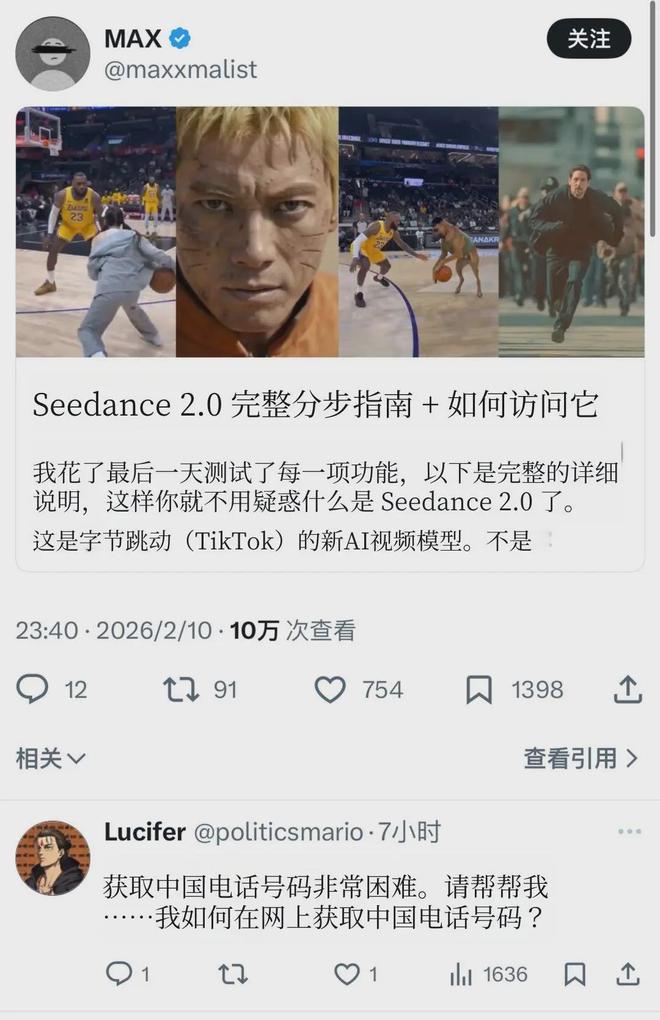Like MAX's post

(x=330, y=690)
